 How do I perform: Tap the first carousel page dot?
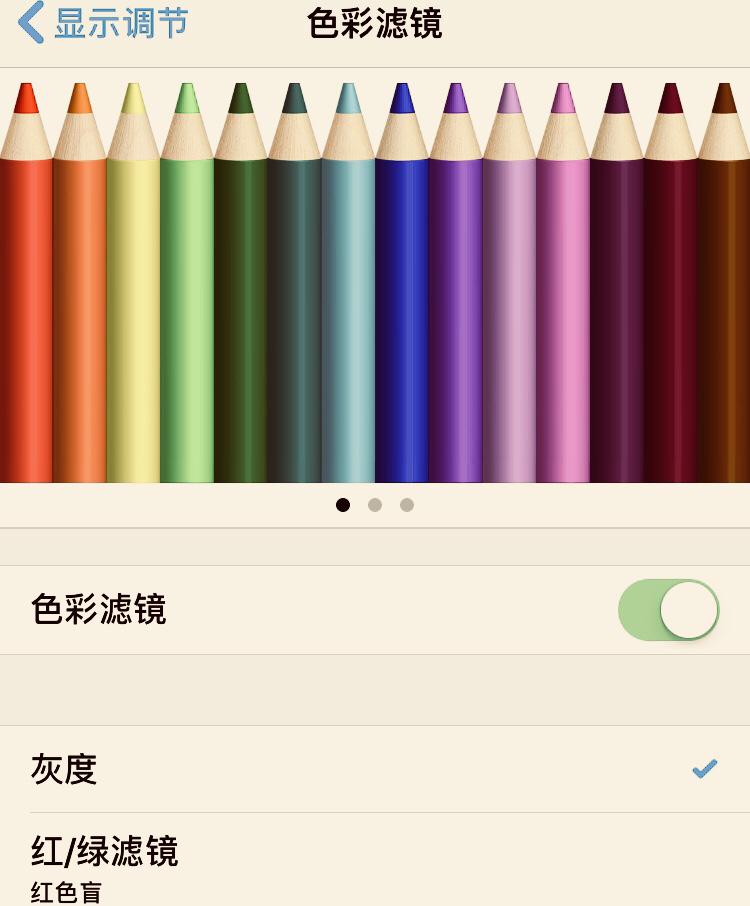(x=343, y=505)
